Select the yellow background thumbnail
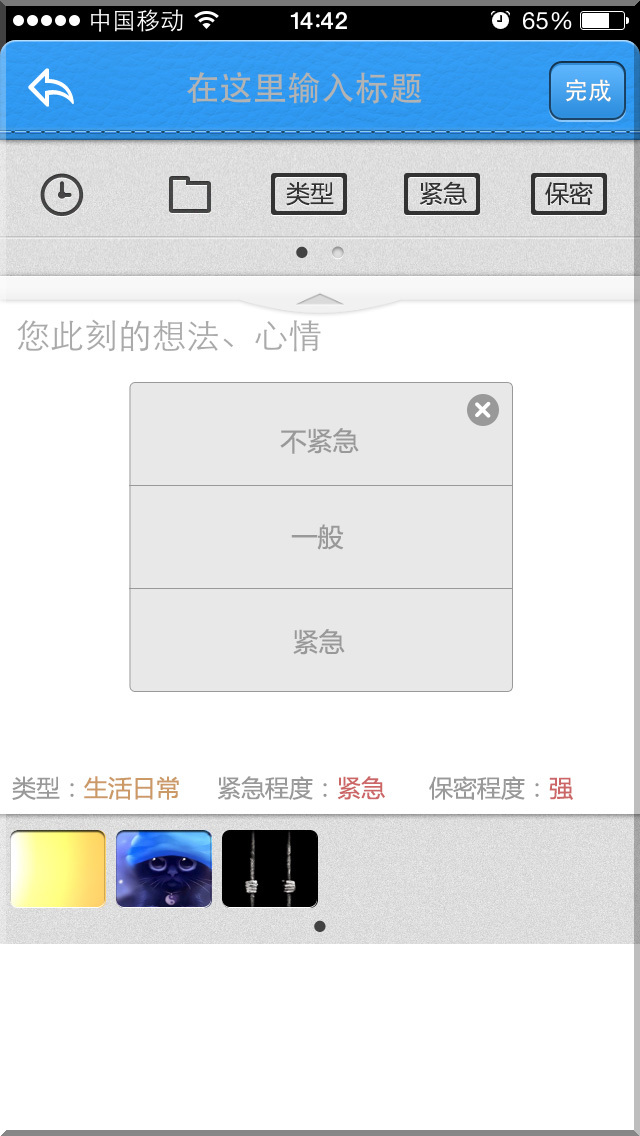The image size is (640, 1136). click(58, 869)
